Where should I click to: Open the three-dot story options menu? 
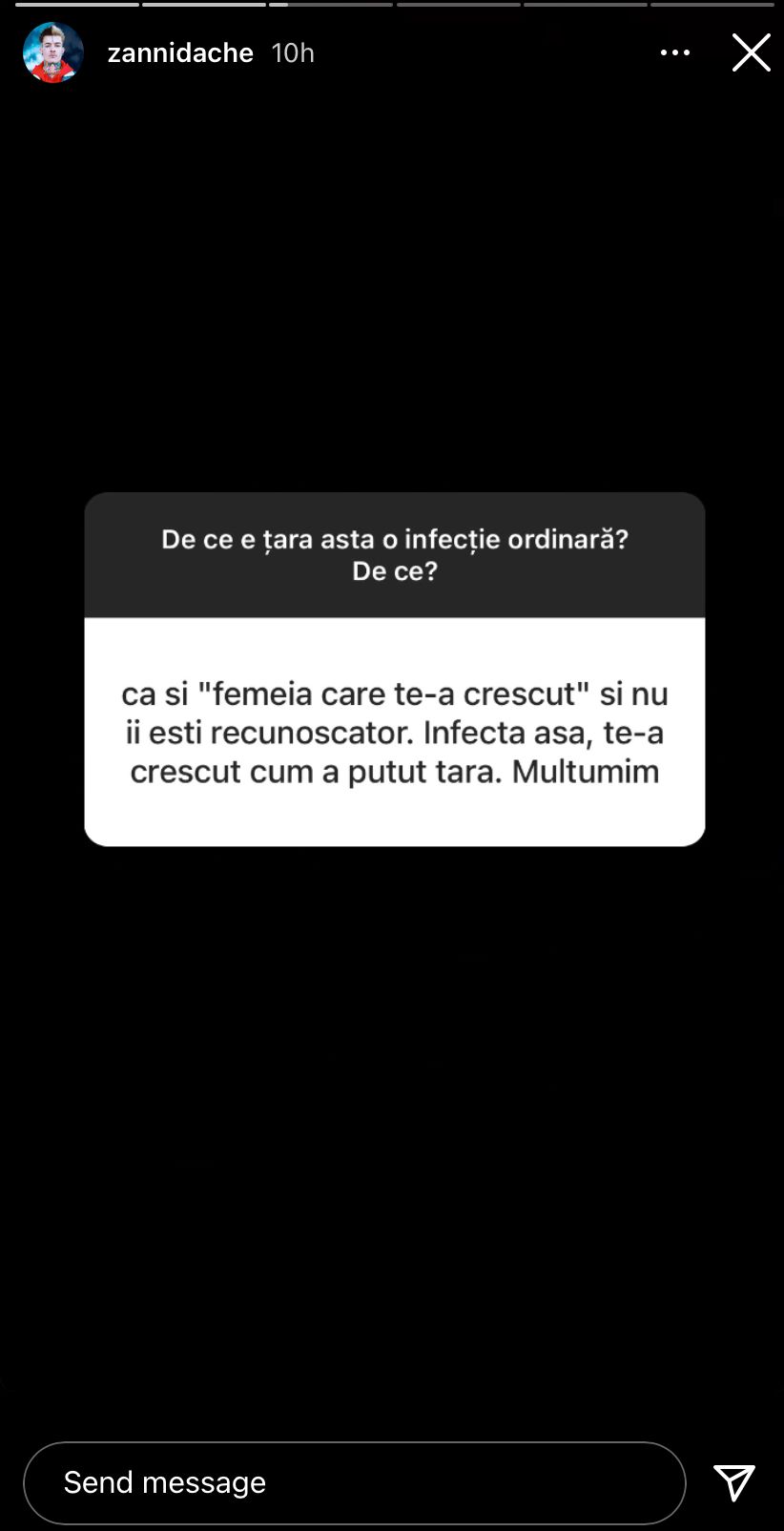click(675, 52)
